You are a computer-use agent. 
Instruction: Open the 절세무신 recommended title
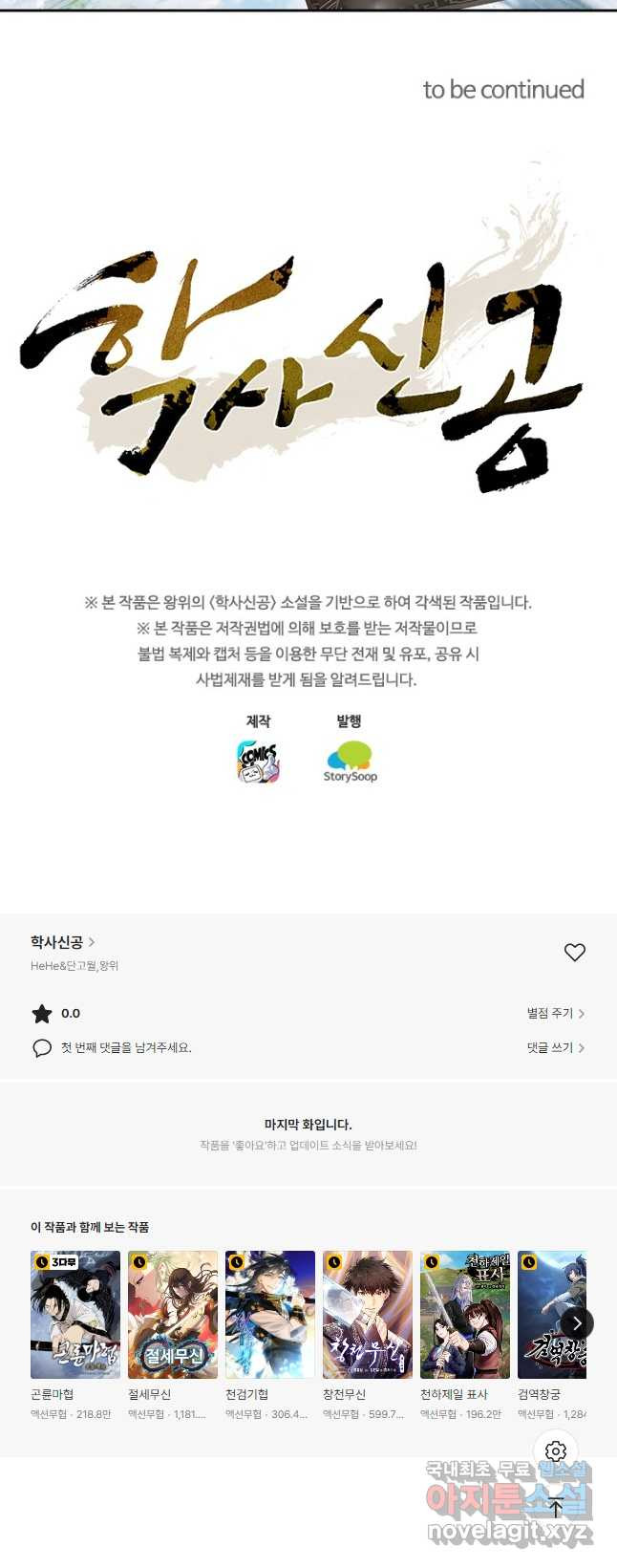coord(173,1315)
